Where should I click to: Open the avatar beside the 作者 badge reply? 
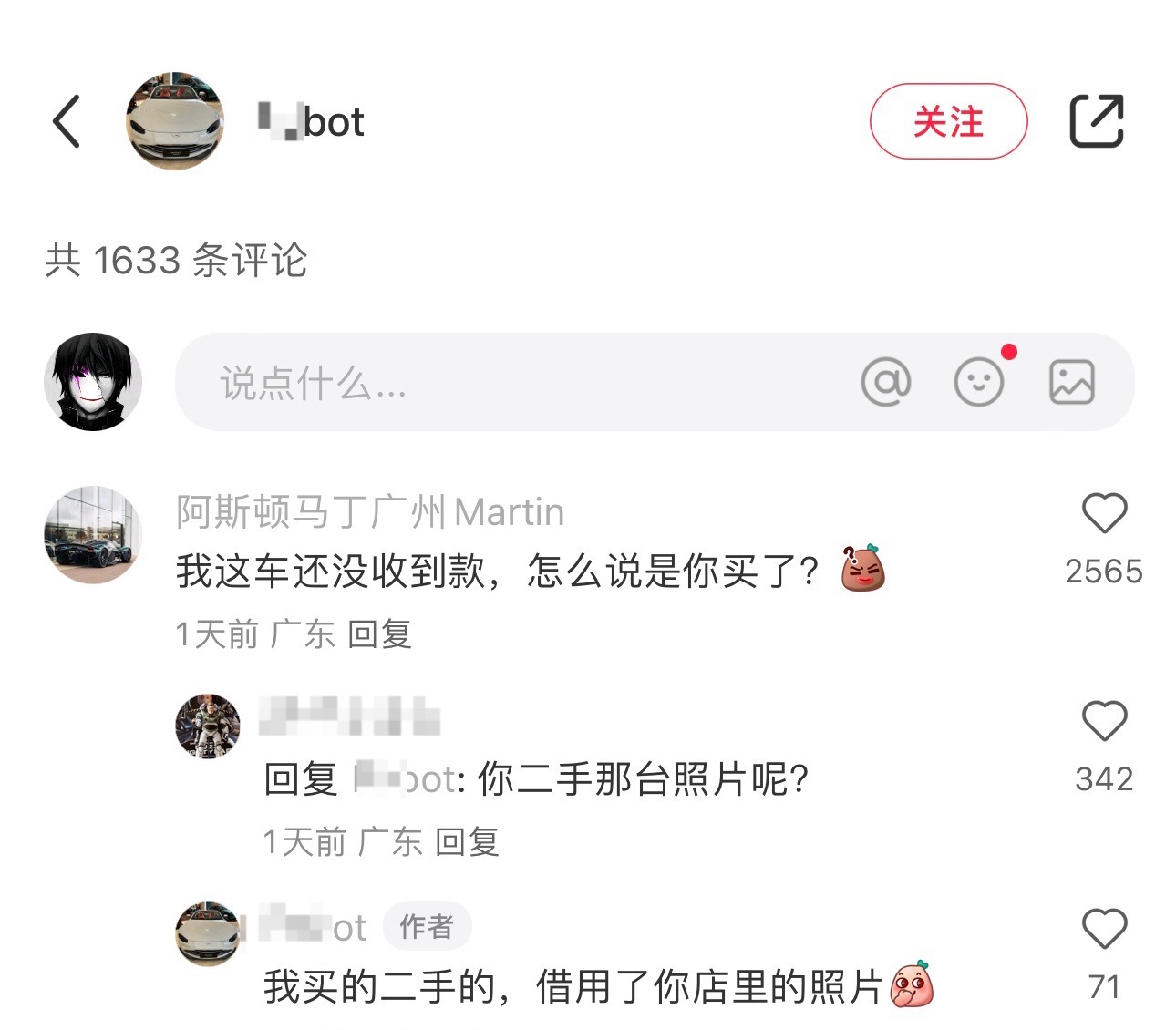[x=208, y=934]
